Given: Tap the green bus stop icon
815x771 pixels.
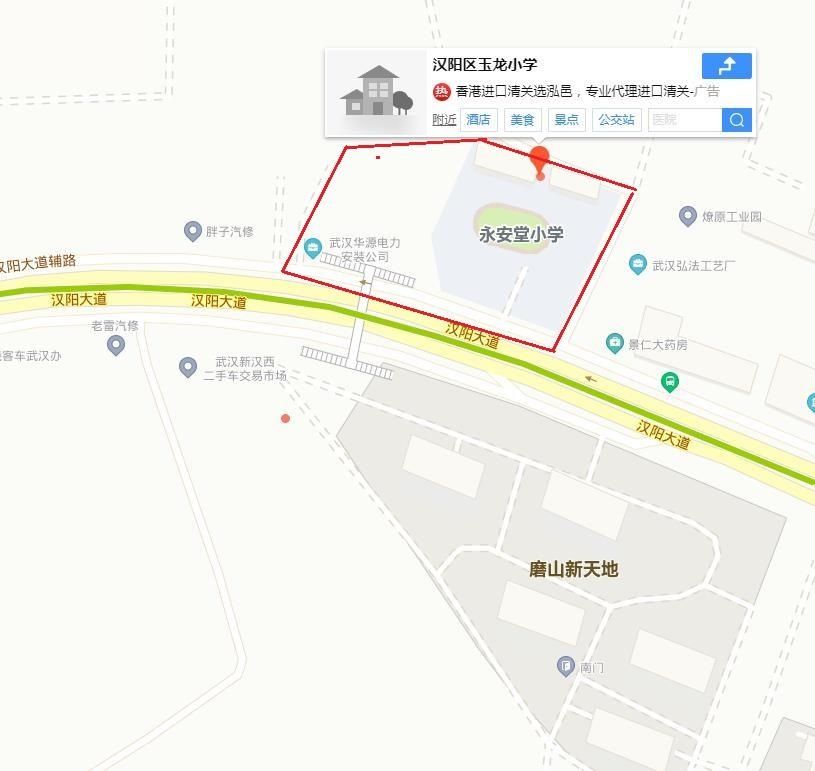Looking at the screenshot, I should 670,381.
